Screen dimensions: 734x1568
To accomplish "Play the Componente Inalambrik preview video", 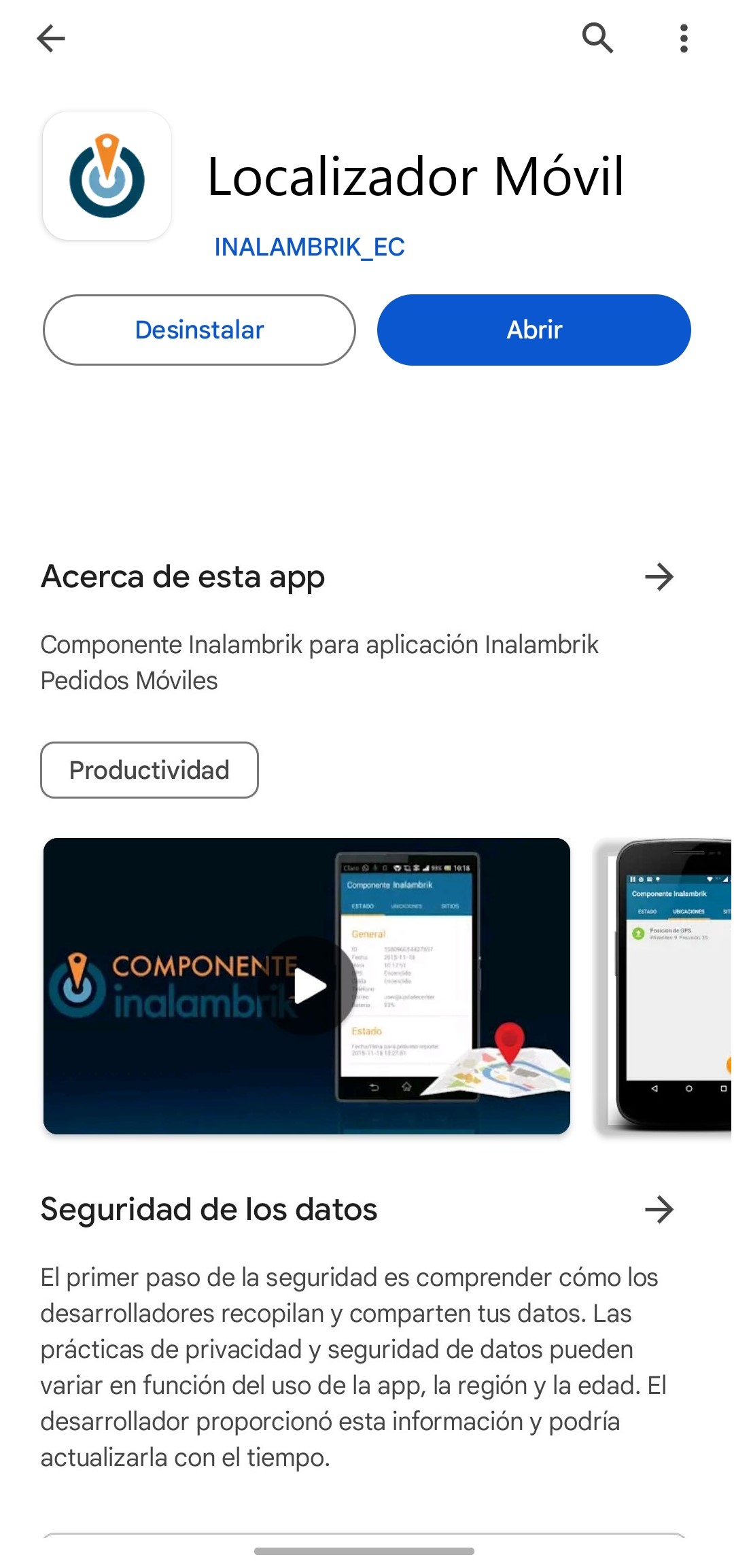I will pyautogui.click(x=310, y=986).
